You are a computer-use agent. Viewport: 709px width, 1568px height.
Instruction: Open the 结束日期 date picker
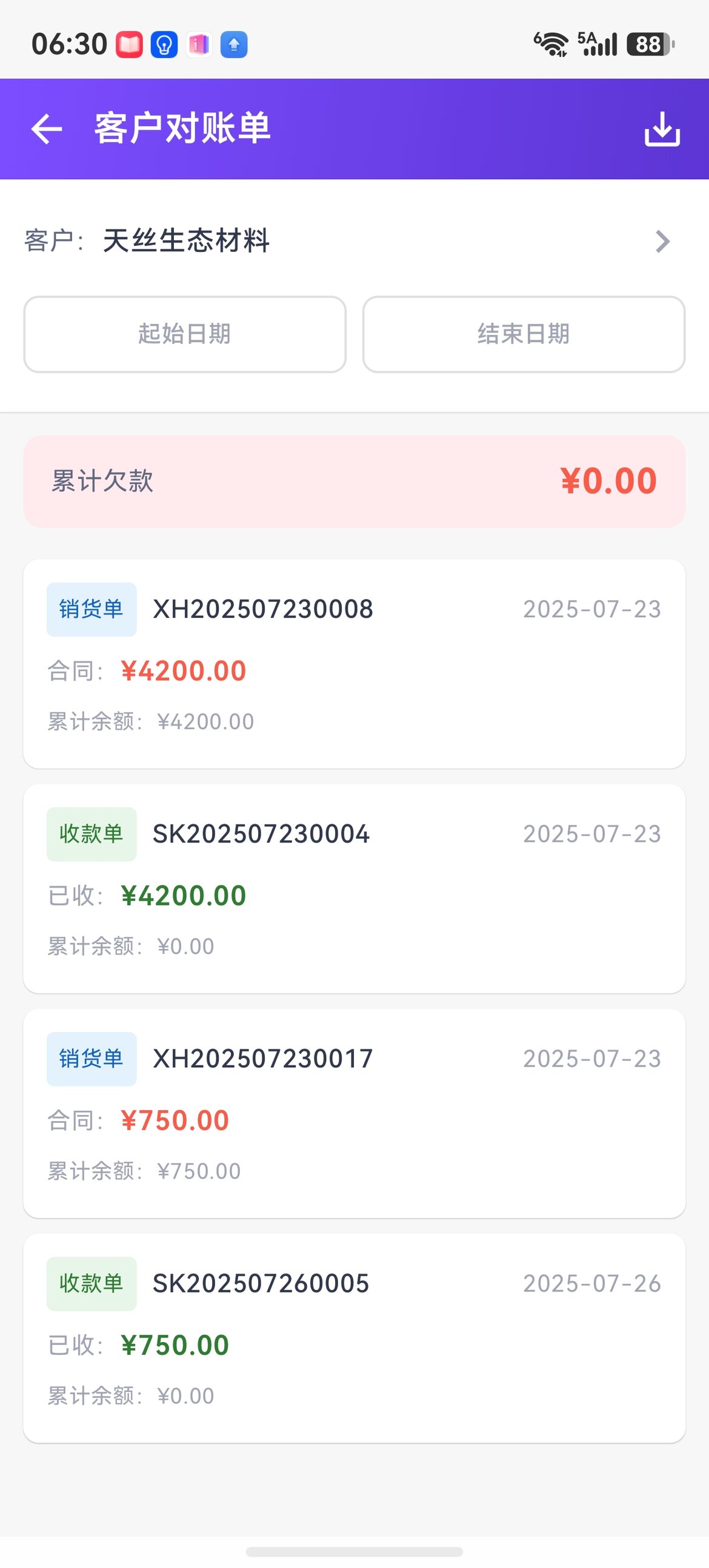click(x=524, y=334)
